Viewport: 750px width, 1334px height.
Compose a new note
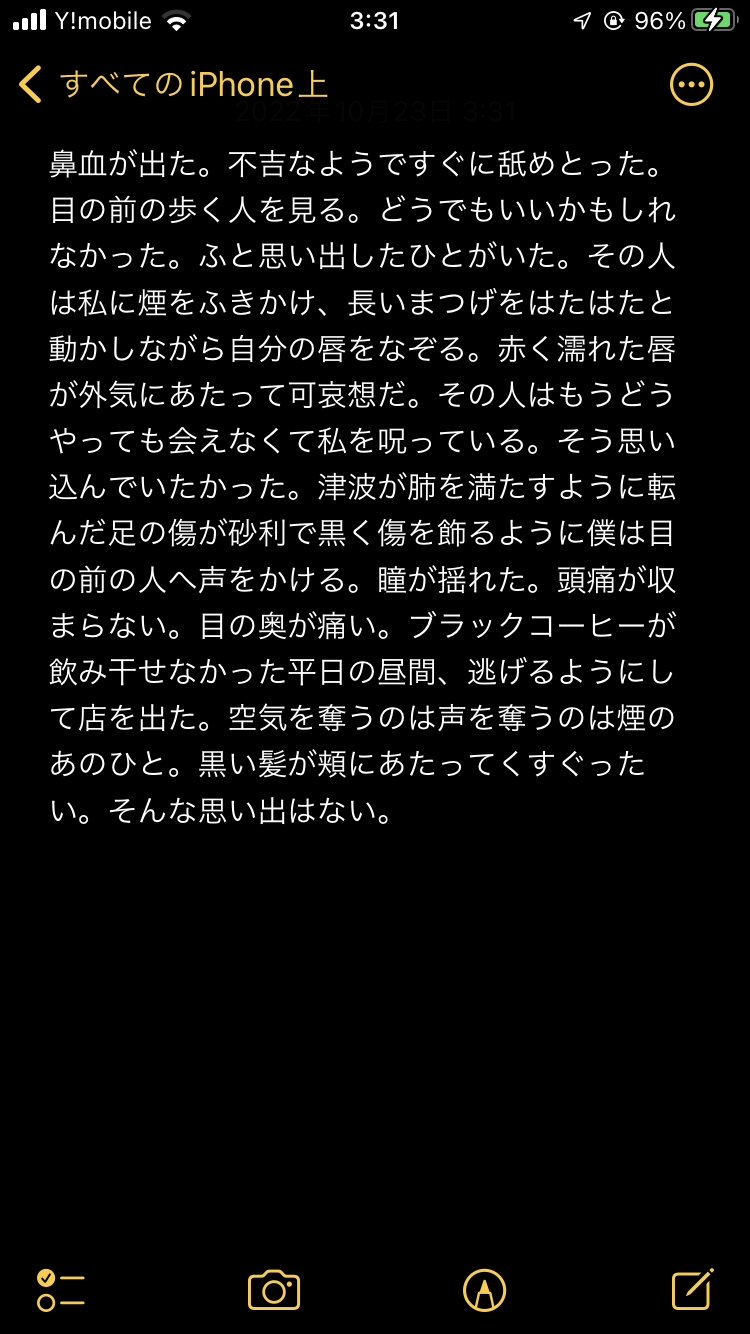(692, 1290)
